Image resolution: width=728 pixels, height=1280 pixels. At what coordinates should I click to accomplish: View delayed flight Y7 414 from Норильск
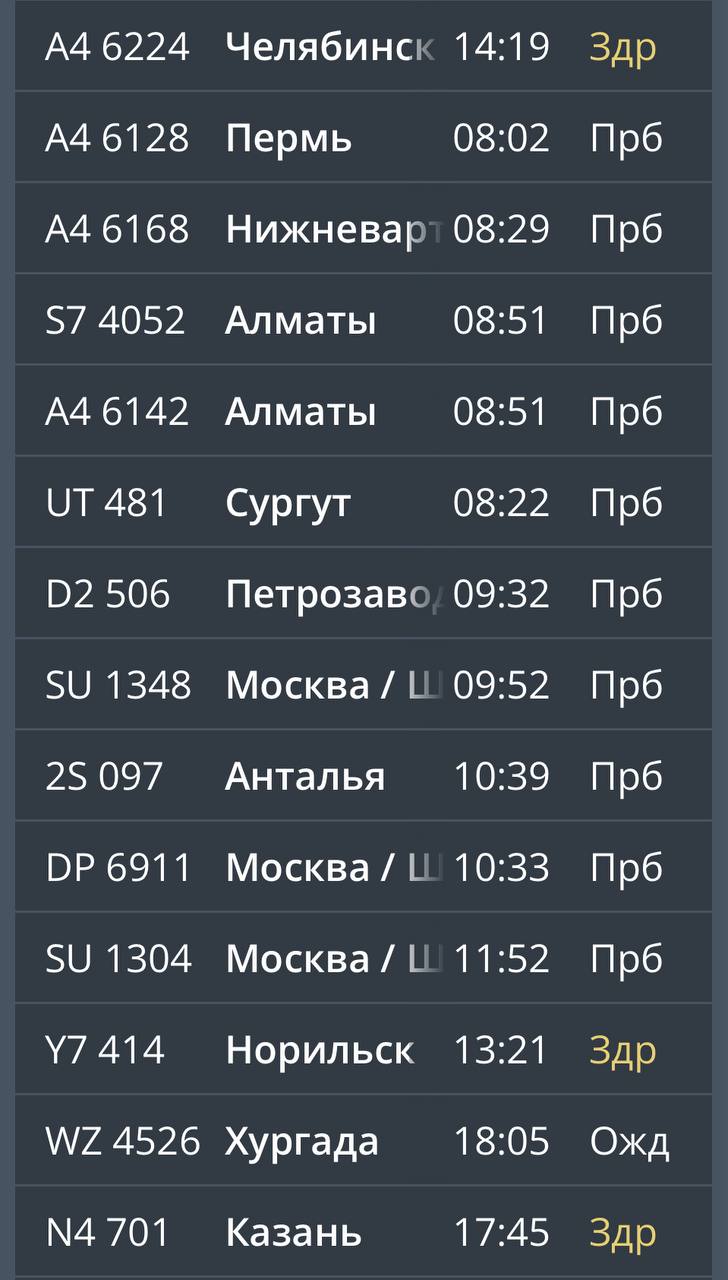tap(364, 1050)
